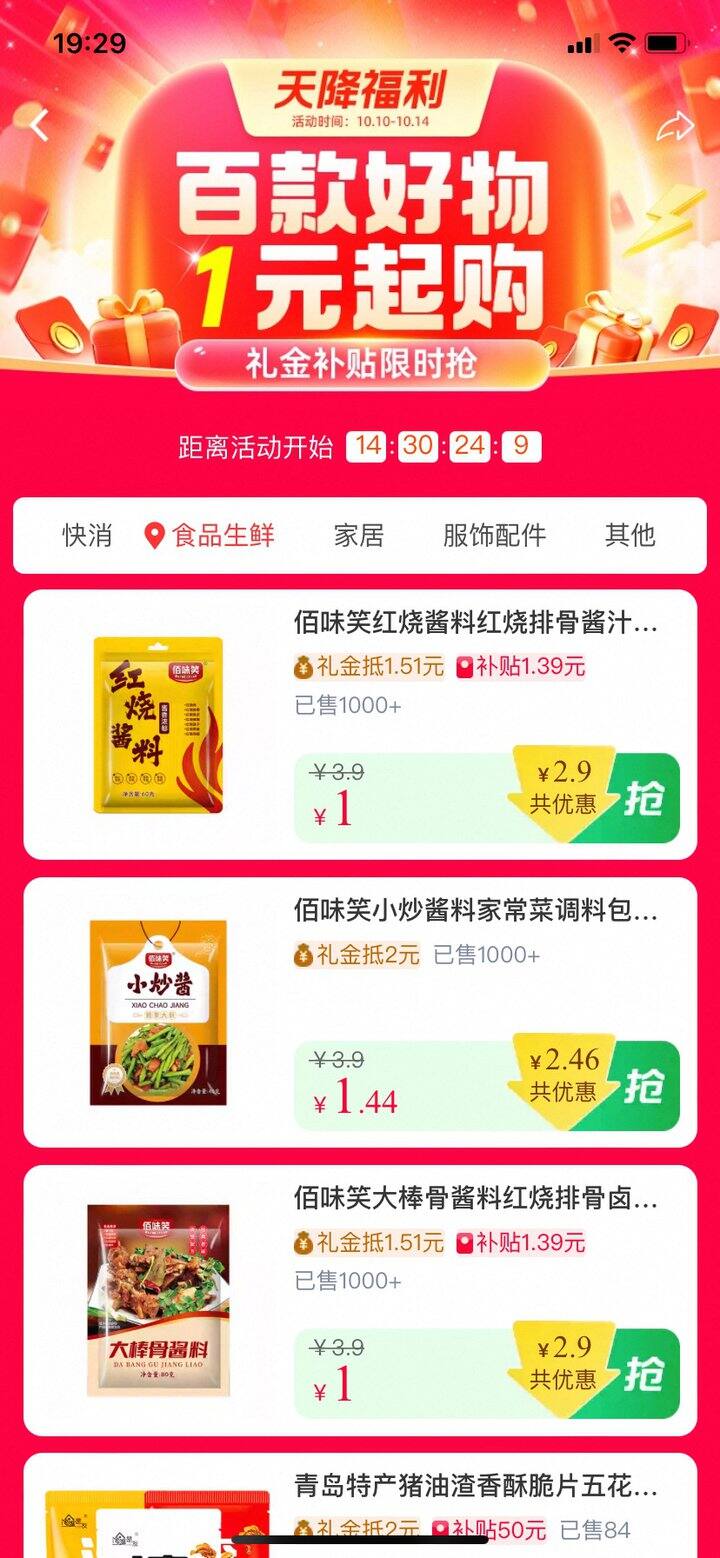Share this promotion page
The image size is (720, 1558).
point(674,126)
